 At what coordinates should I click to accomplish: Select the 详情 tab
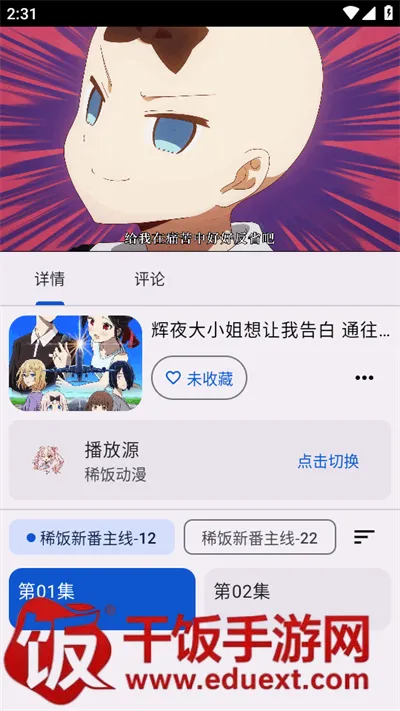(x=50, y=279)
